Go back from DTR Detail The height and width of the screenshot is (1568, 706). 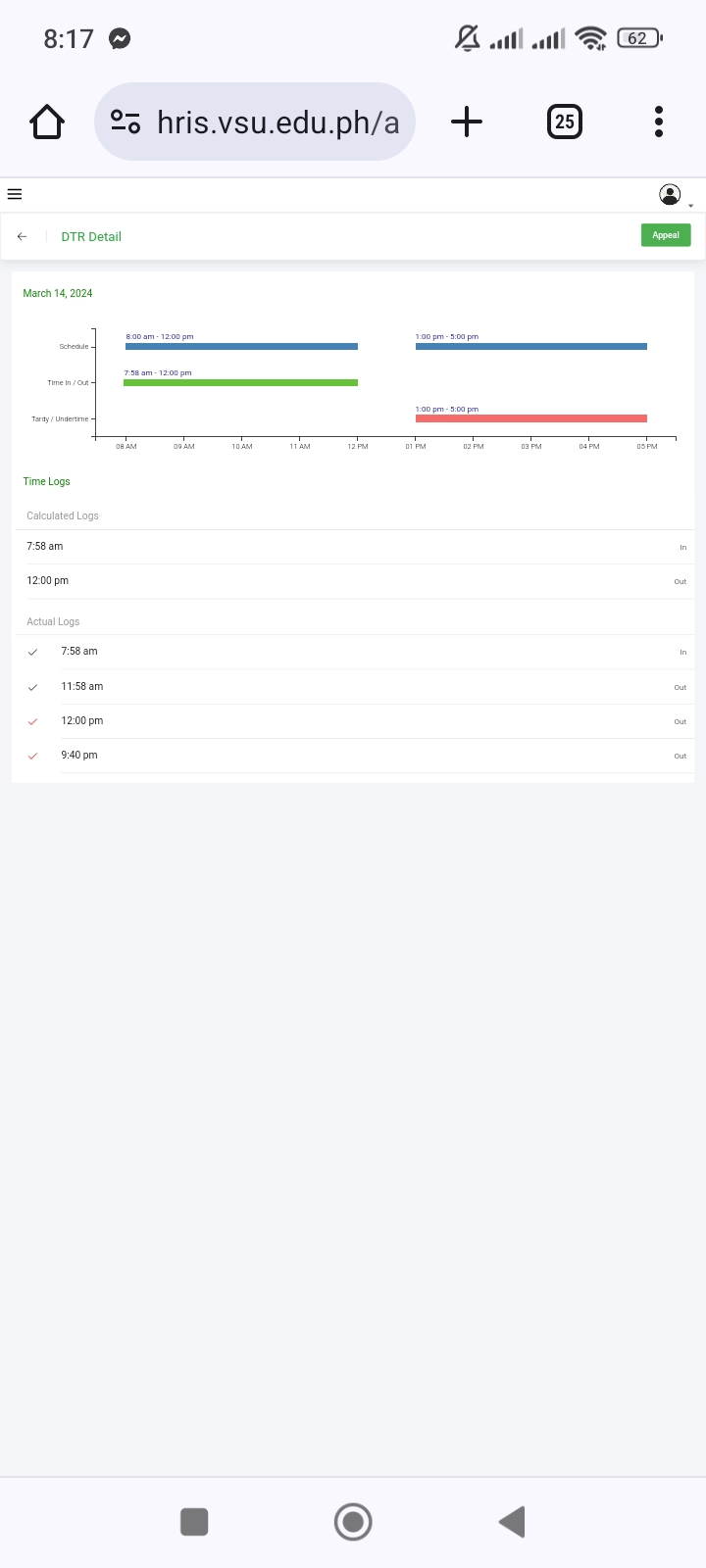pos(22,236)
